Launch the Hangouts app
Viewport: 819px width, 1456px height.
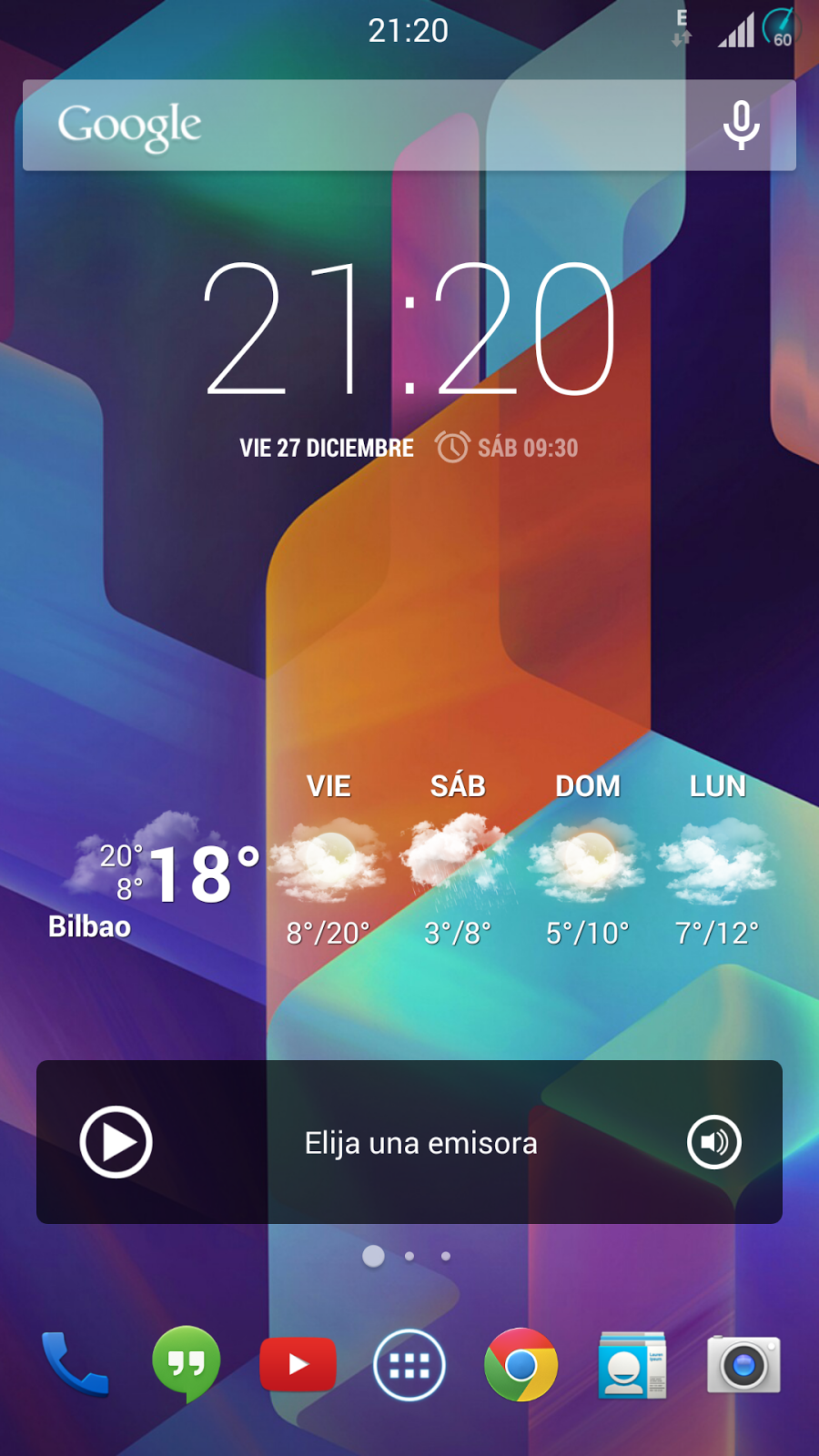[x=187, y=1363]
